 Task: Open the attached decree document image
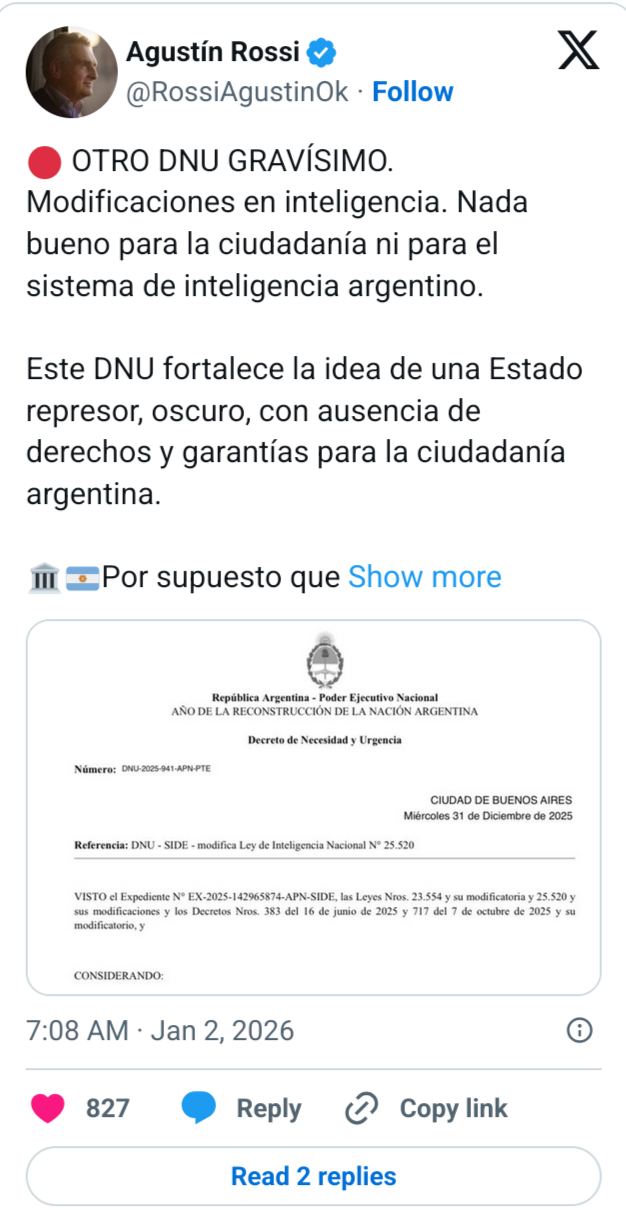(x=313, y=807)
